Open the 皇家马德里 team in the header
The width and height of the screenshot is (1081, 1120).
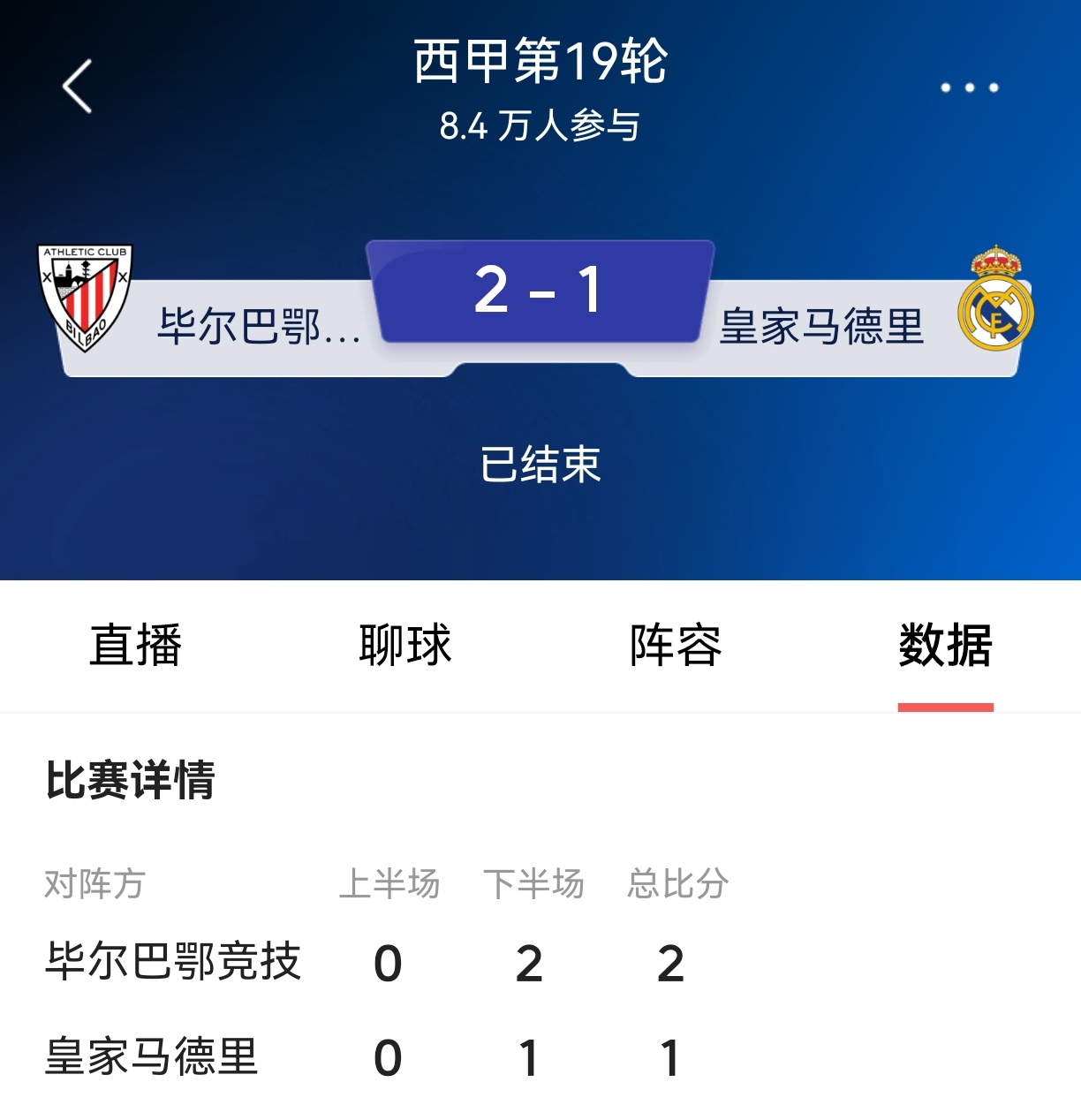pyautogui.click(x=995, y=299)
